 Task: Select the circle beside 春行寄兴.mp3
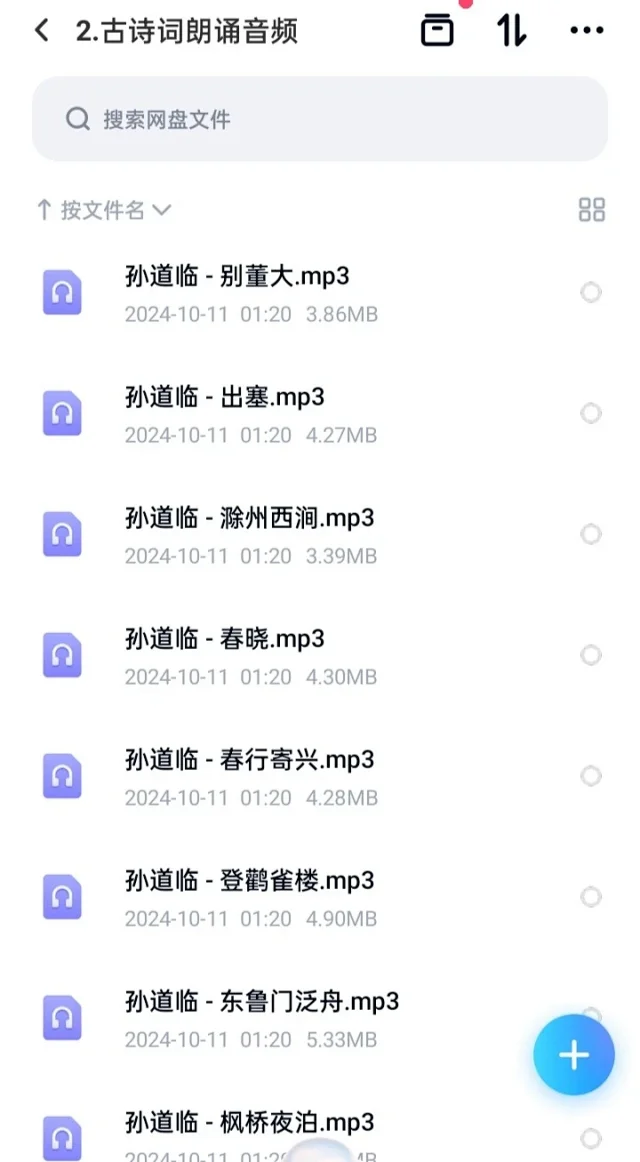(590, 776)
